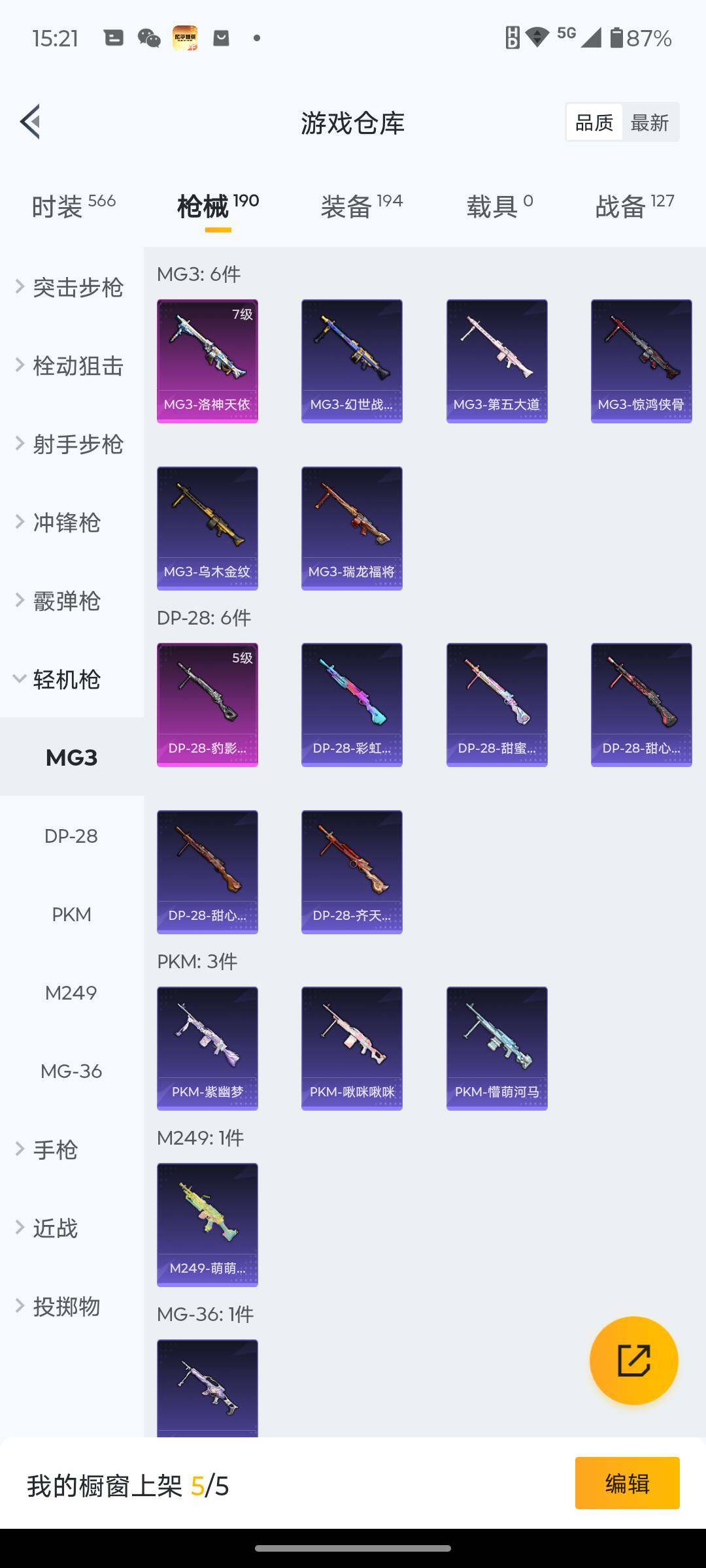Viewport: 706px width, 1568px height.
Task: Open the MG3-洛神天依 skin
Action: click(207, 361)
